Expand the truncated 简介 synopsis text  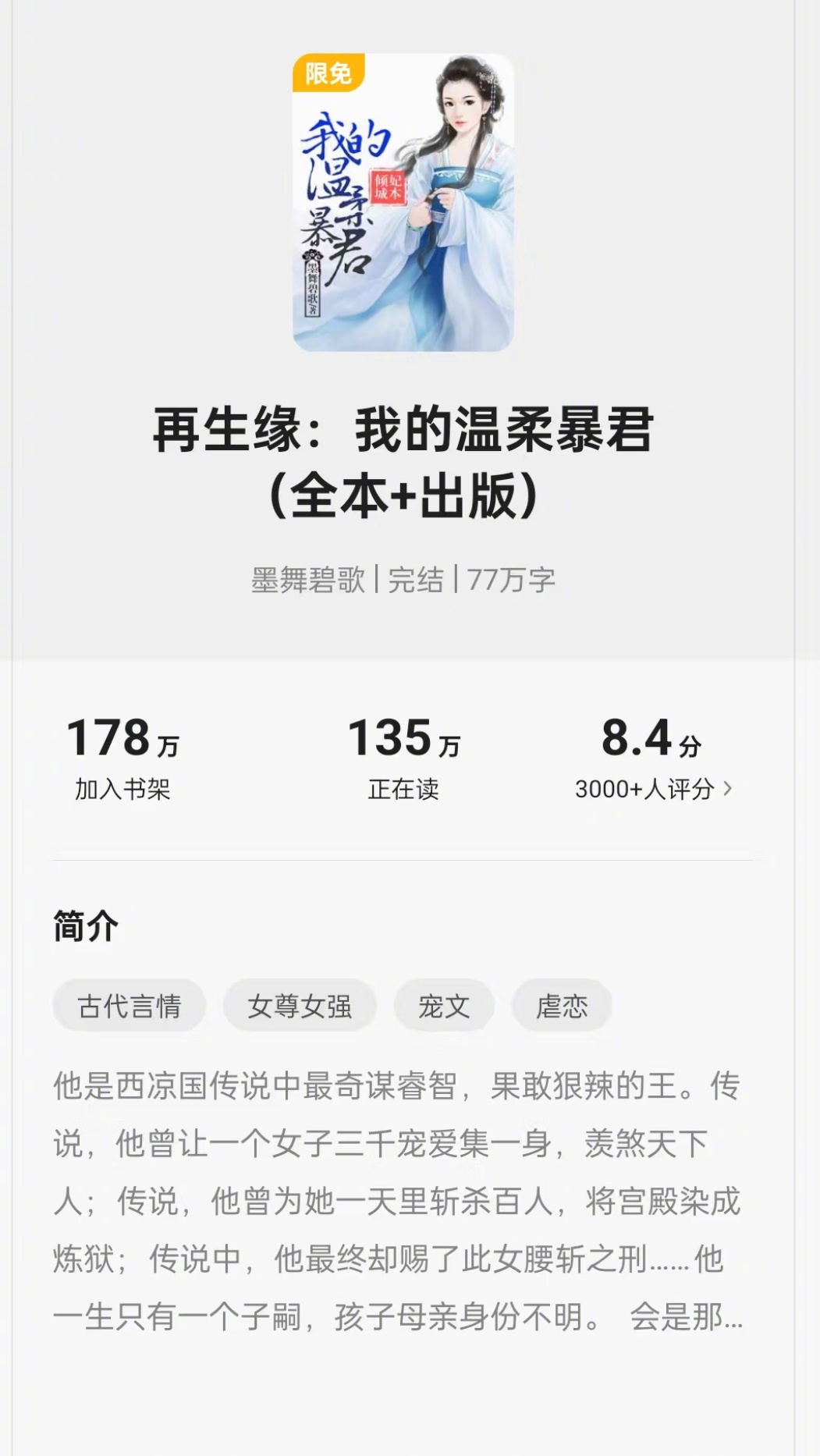[x=398, y=1202]
